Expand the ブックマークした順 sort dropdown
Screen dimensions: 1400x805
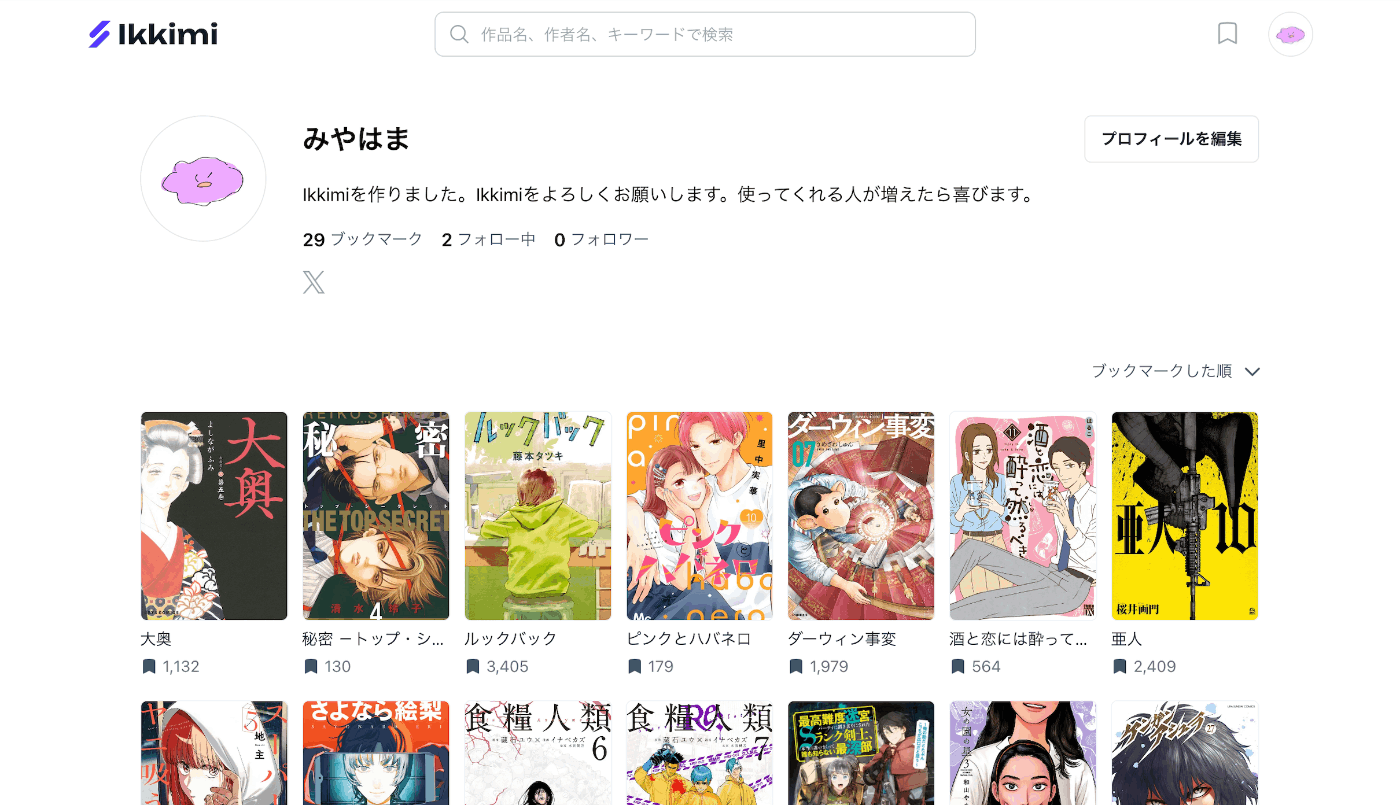(x=1175, y=371)
